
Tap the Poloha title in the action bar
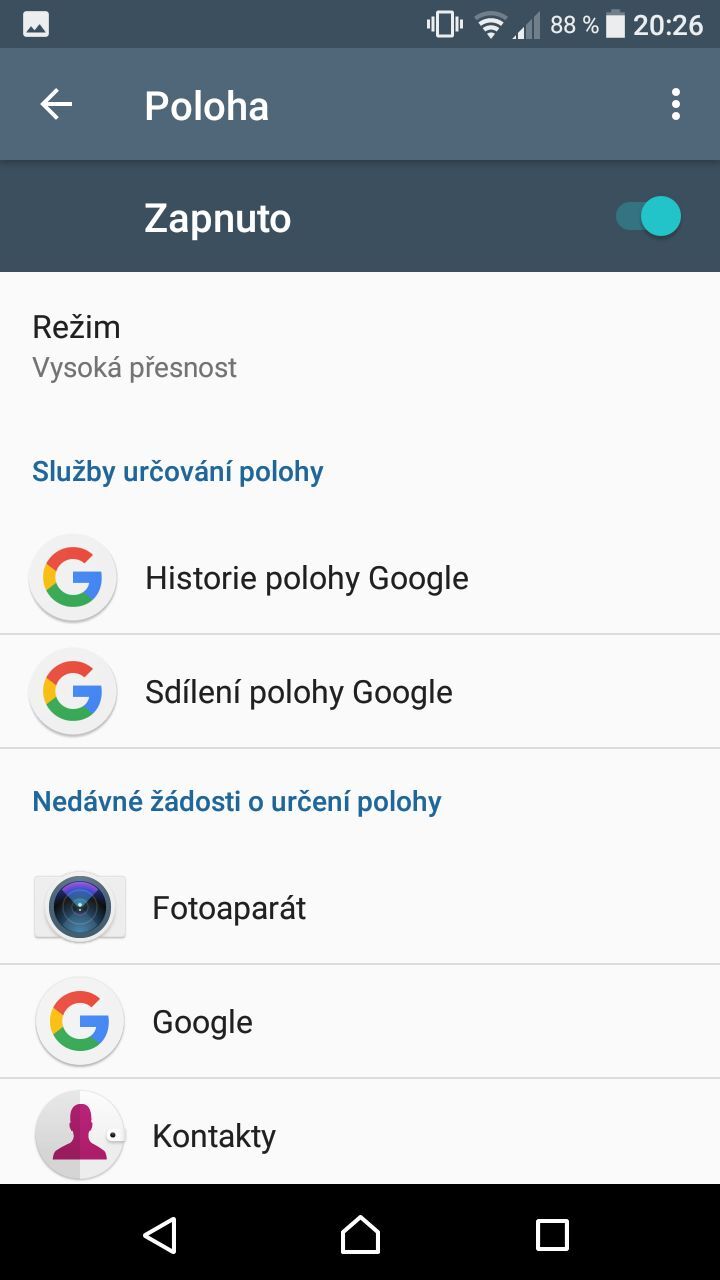click(206, 104)
